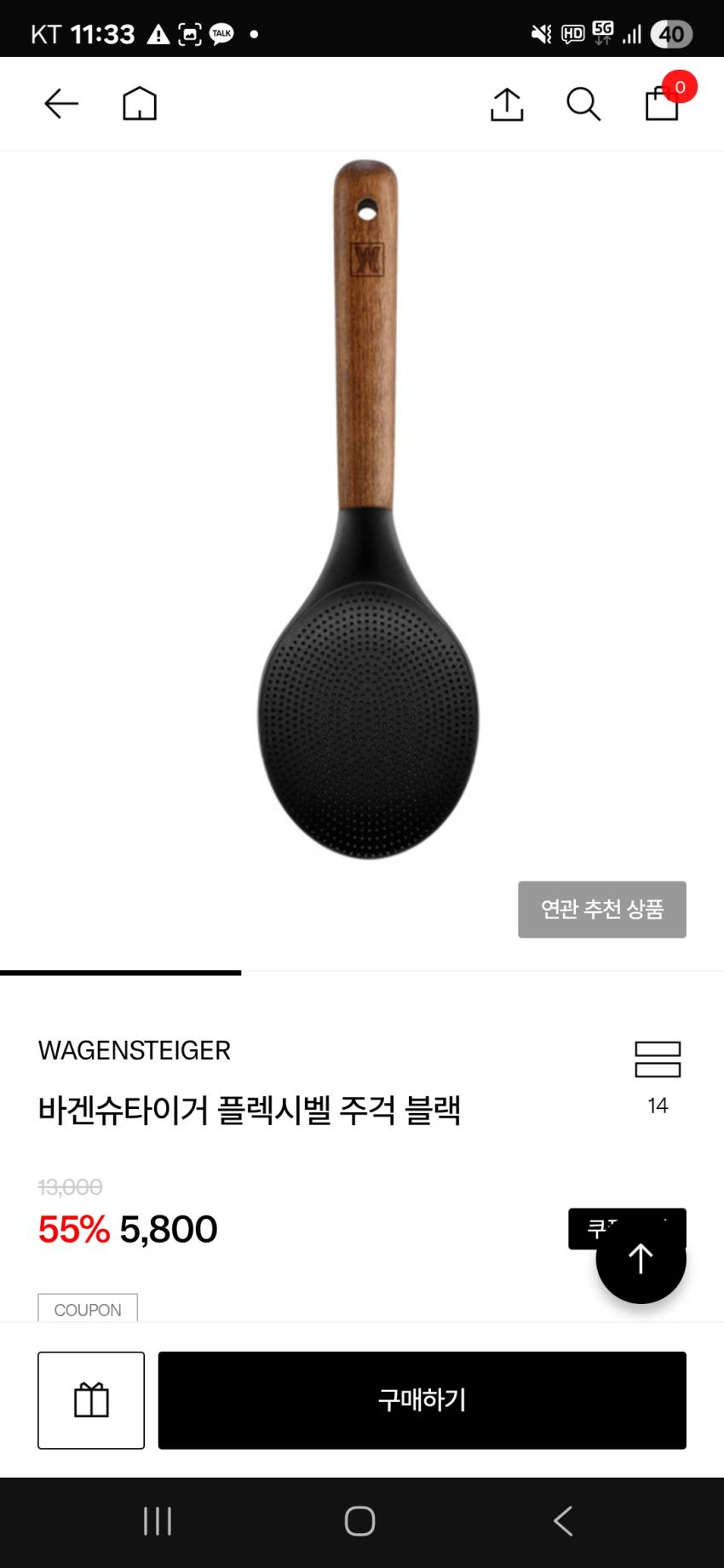Open the product image of the rice paddle
Viewport: 724px width, 1568px height.
coord(368,511)
